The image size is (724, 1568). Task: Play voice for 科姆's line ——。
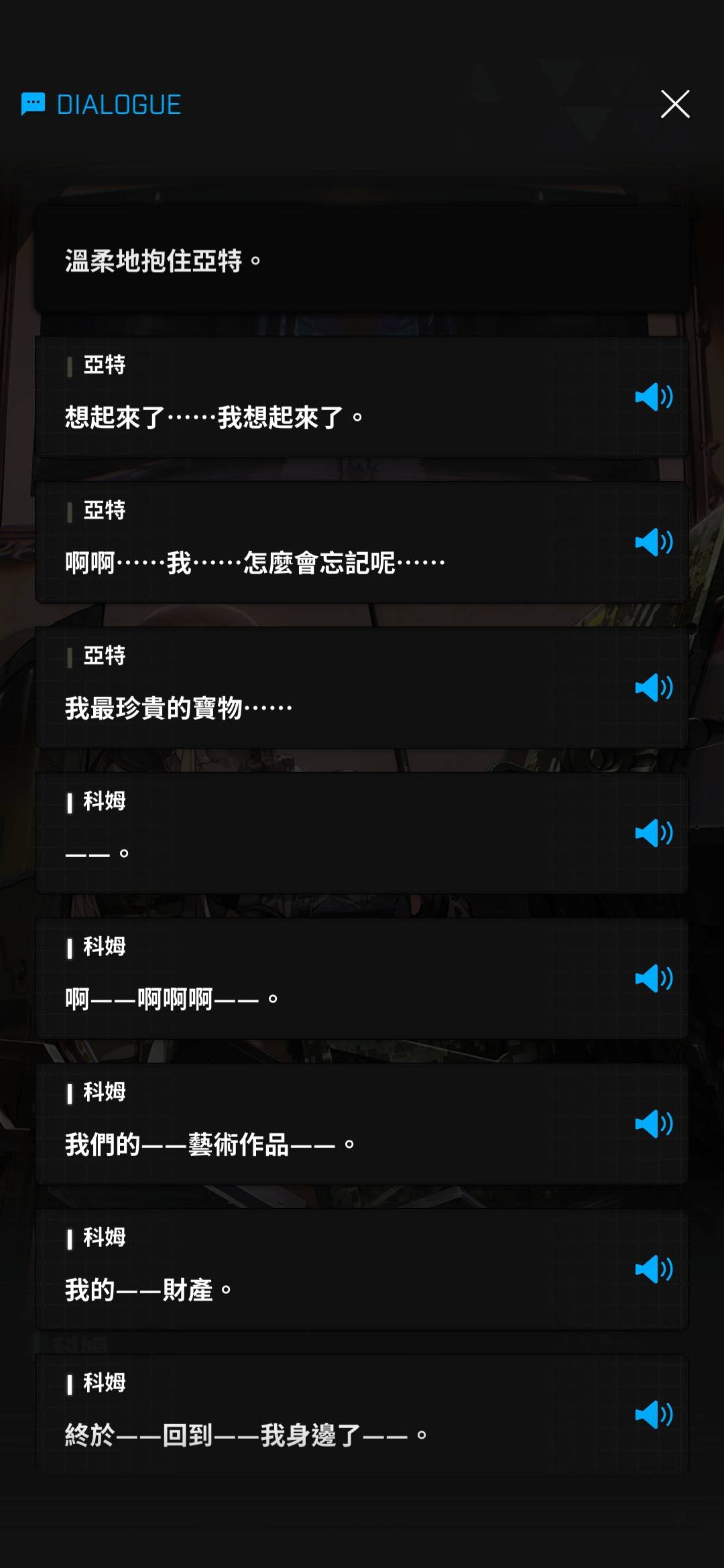tap(654, 833)
